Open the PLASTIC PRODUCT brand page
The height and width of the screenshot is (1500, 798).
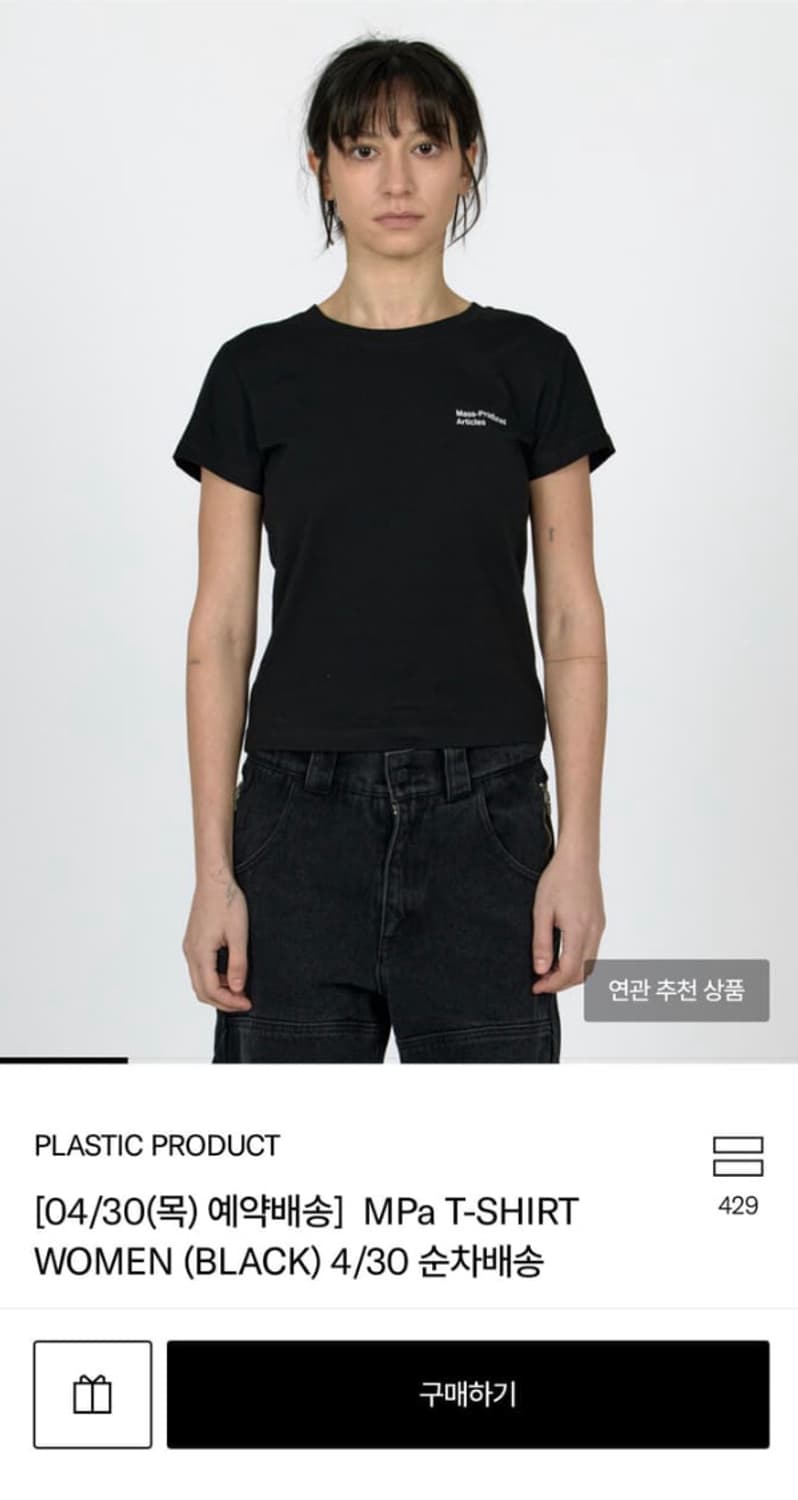tap(156, 1145)
